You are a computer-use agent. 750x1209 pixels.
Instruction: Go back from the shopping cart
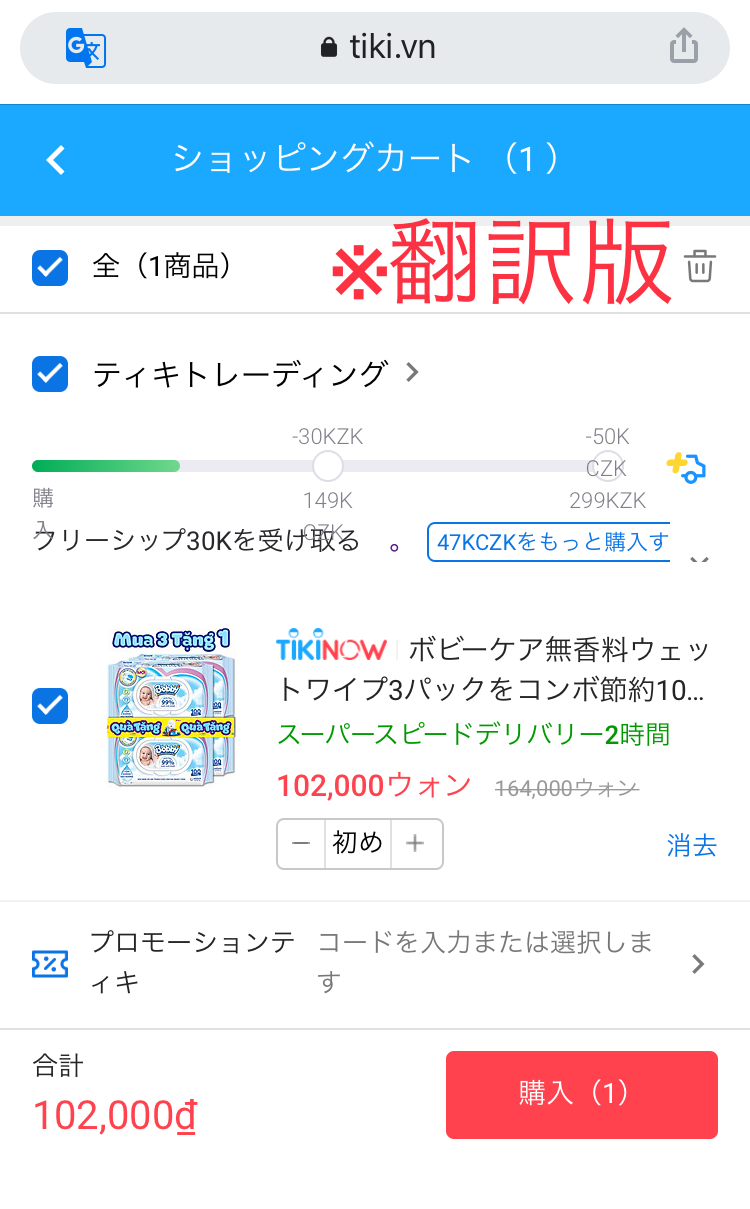[x=56, y=160]
